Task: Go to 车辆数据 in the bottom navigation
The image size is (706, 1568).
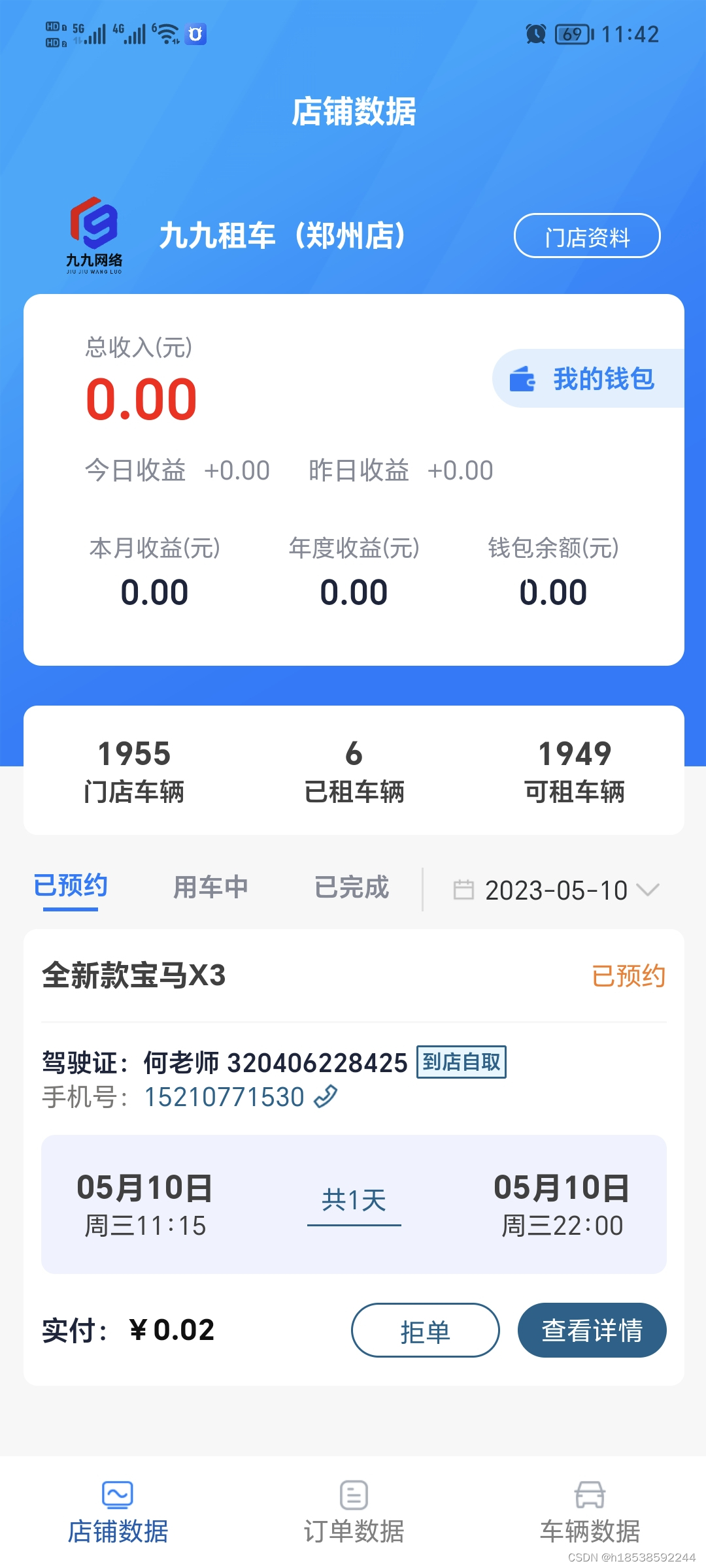Action: [590, 1512]
